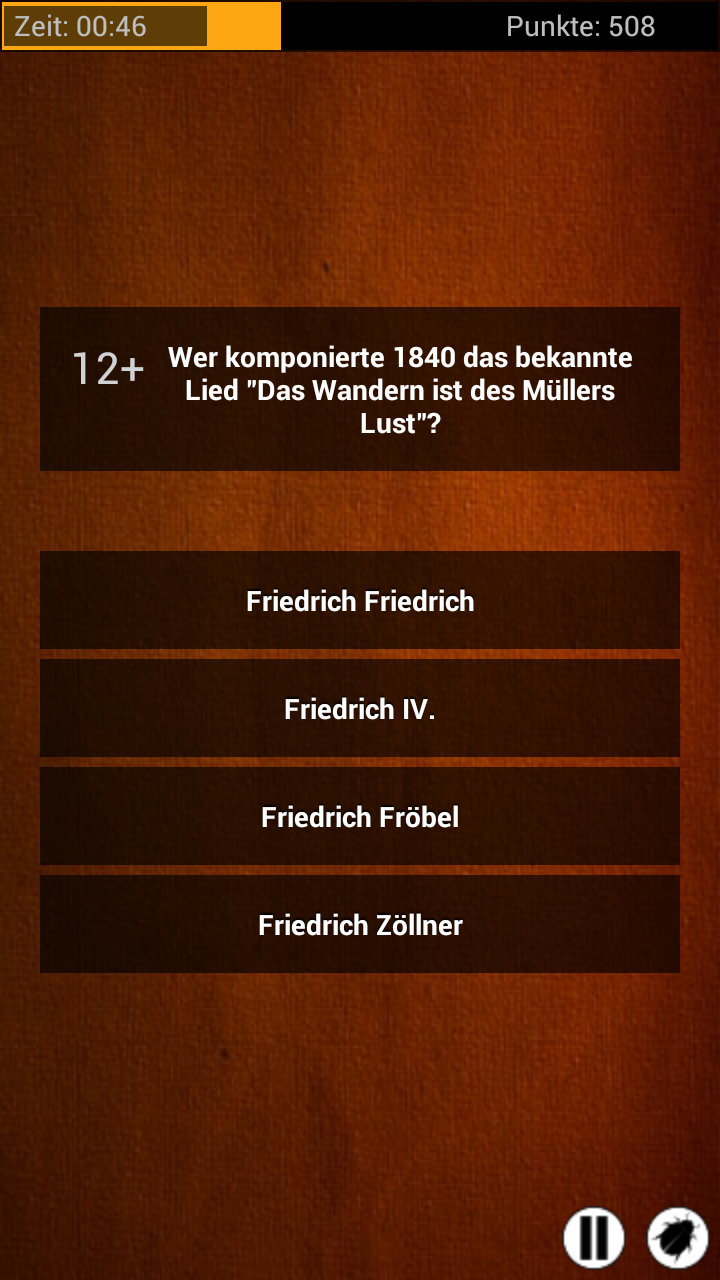
Task: Pick Friedrich Fröbel as the answer
Action: pyautogui.click(x=360, y=816)
